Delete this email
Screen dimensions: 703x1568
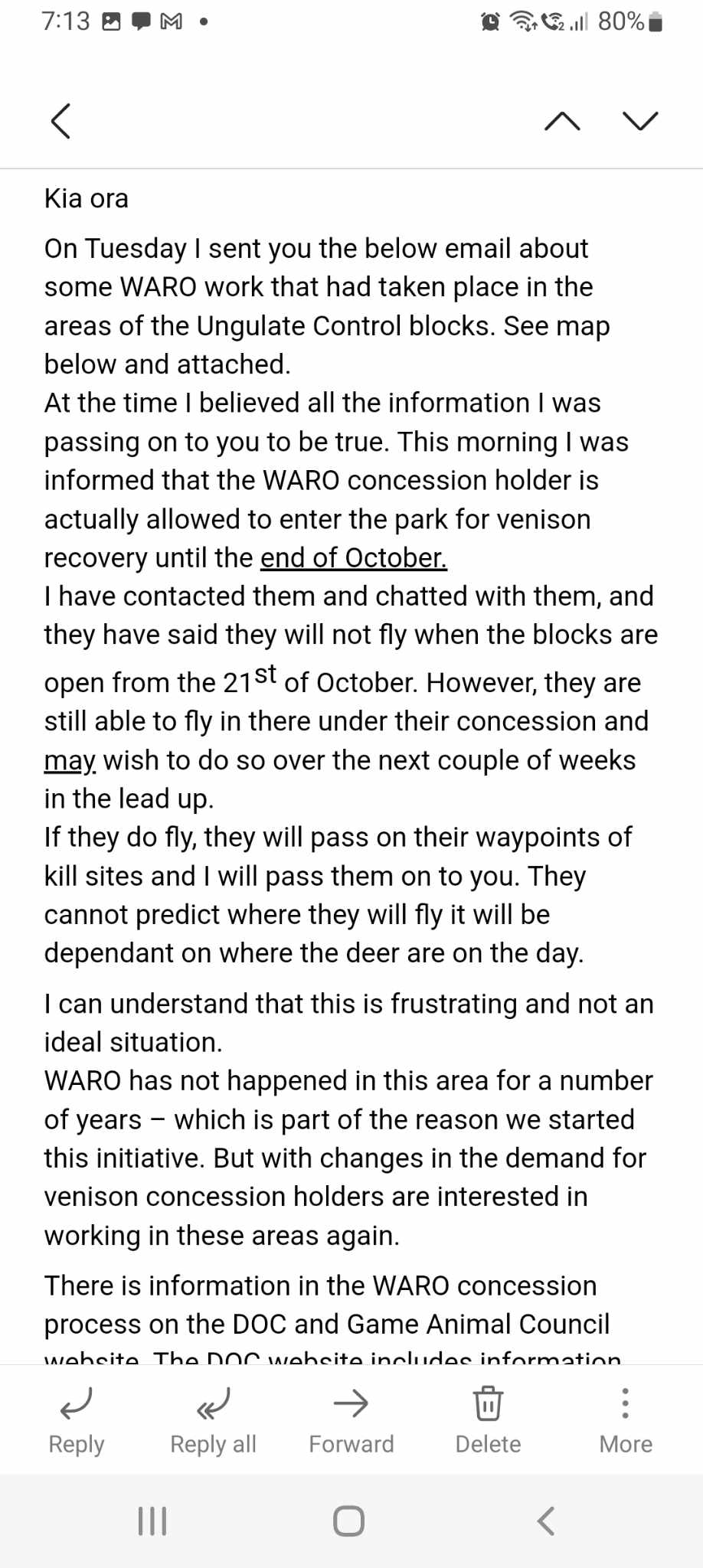(488, 1420)
